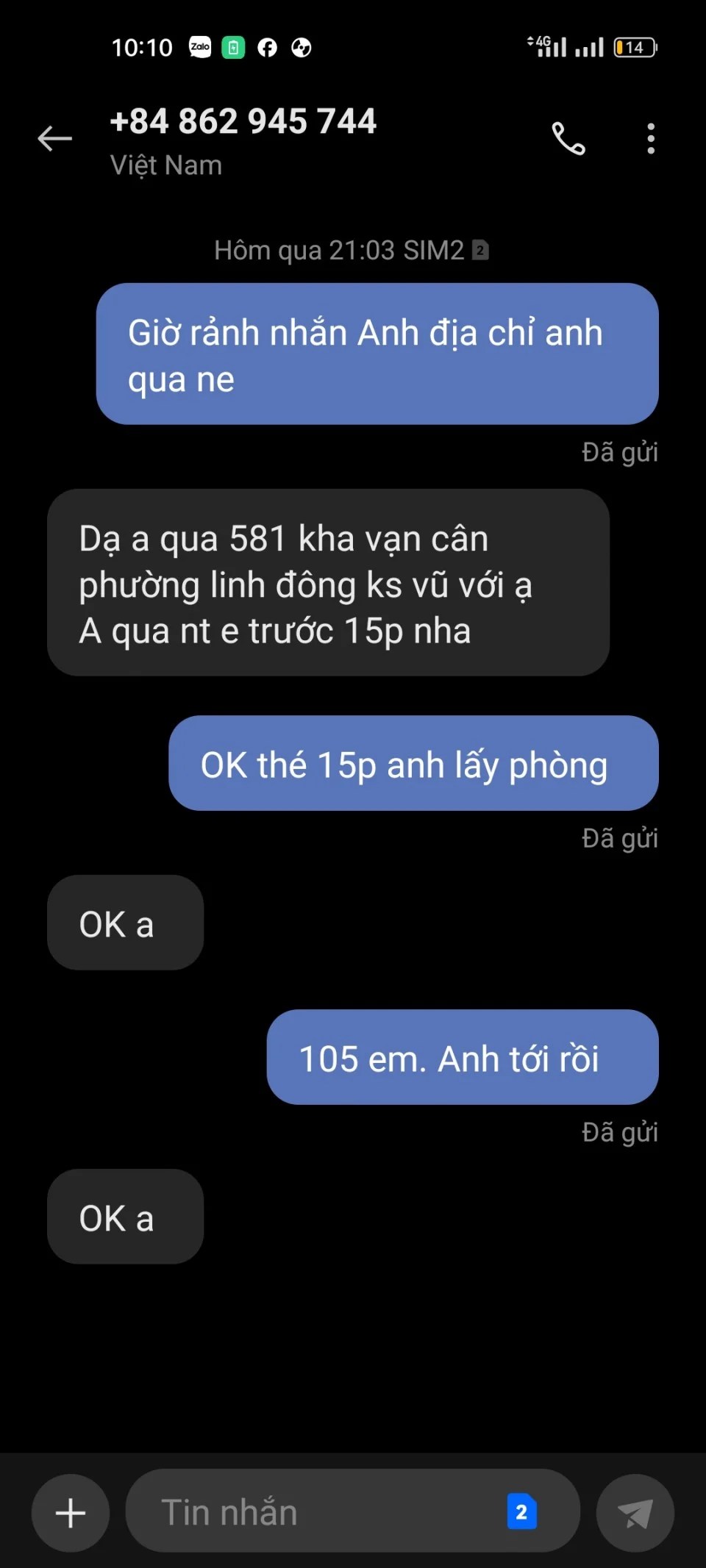Open the plus attachment menu
The width and height of the screenshot is (706, 1568).
point(71,1512)
